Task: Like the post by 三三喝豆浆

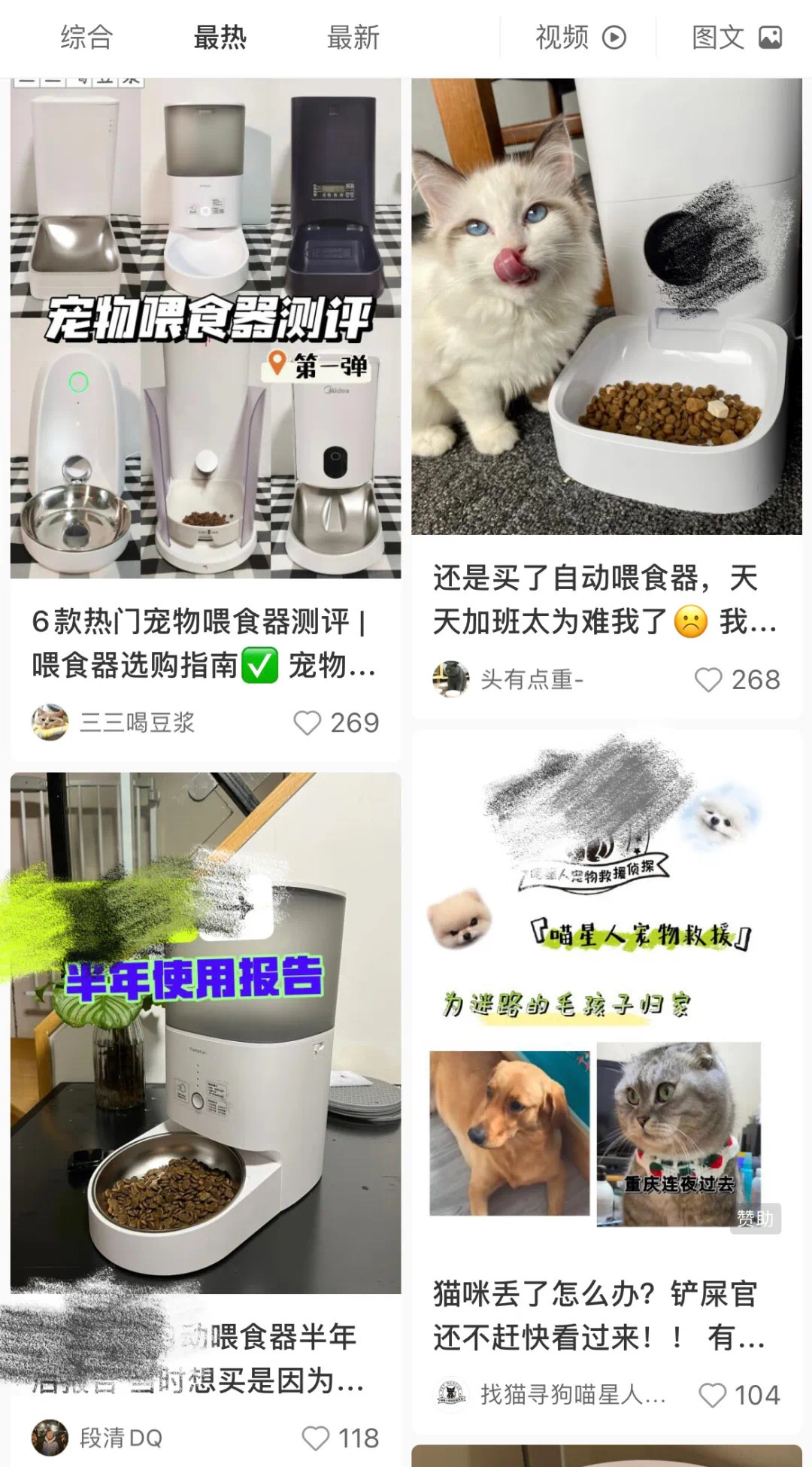Action: click(x=307, y=723)
